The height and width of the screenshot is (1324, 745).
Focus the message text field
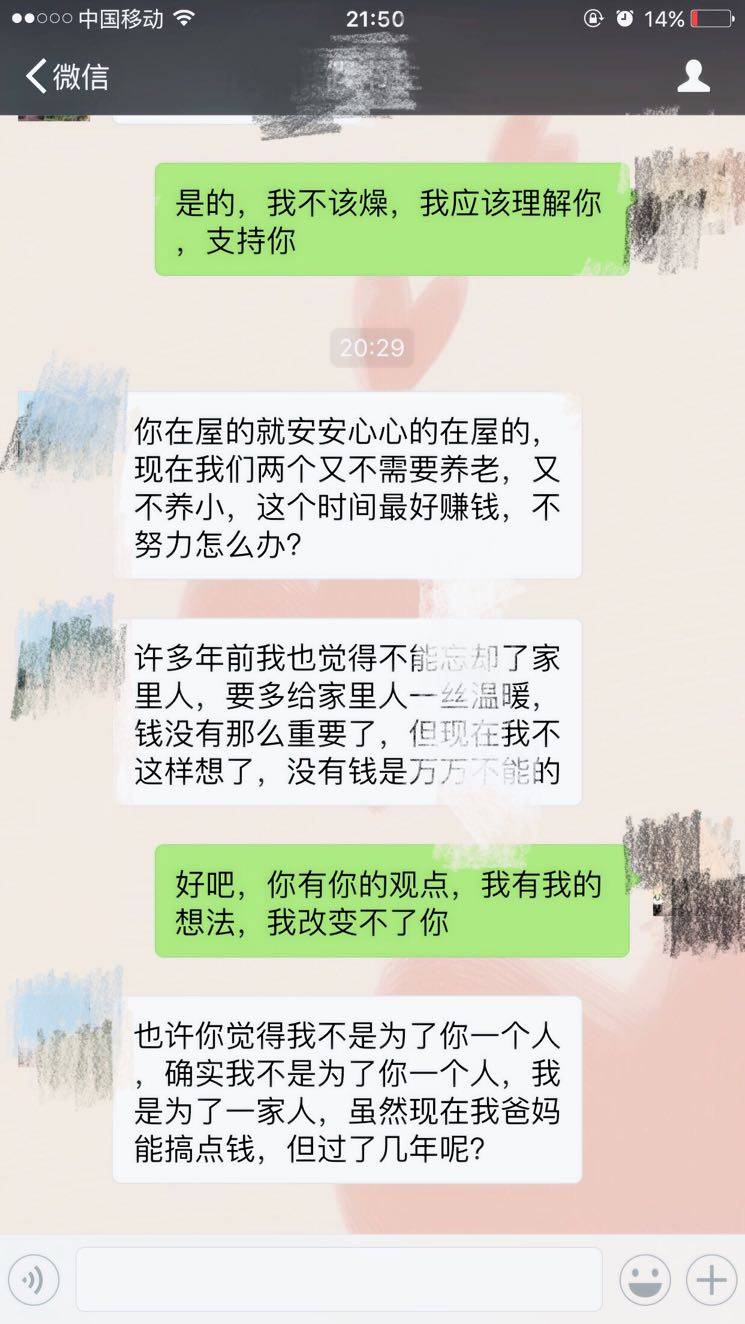click(339, 1279)
